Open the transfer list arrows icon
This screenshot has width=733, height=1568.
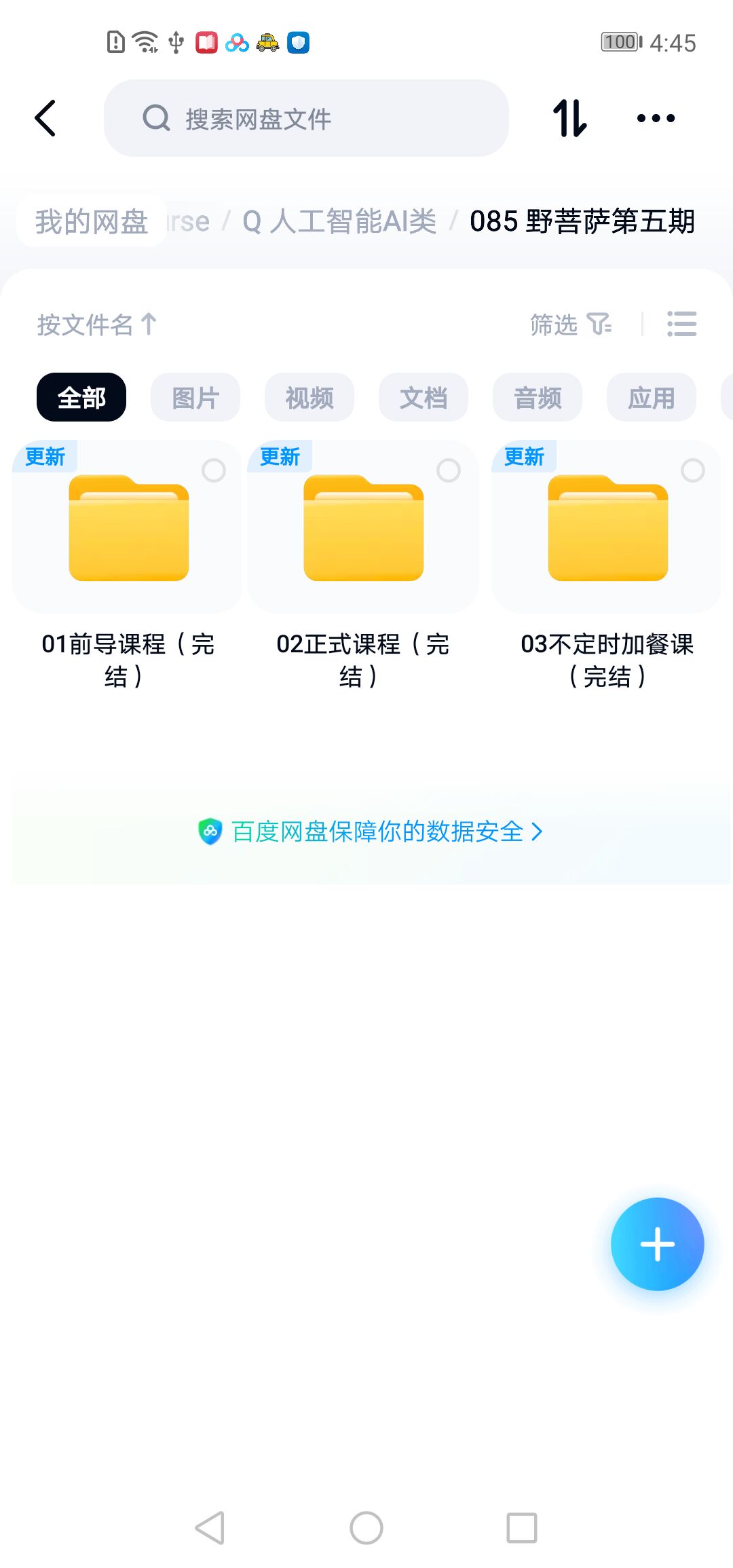[569, 119]
